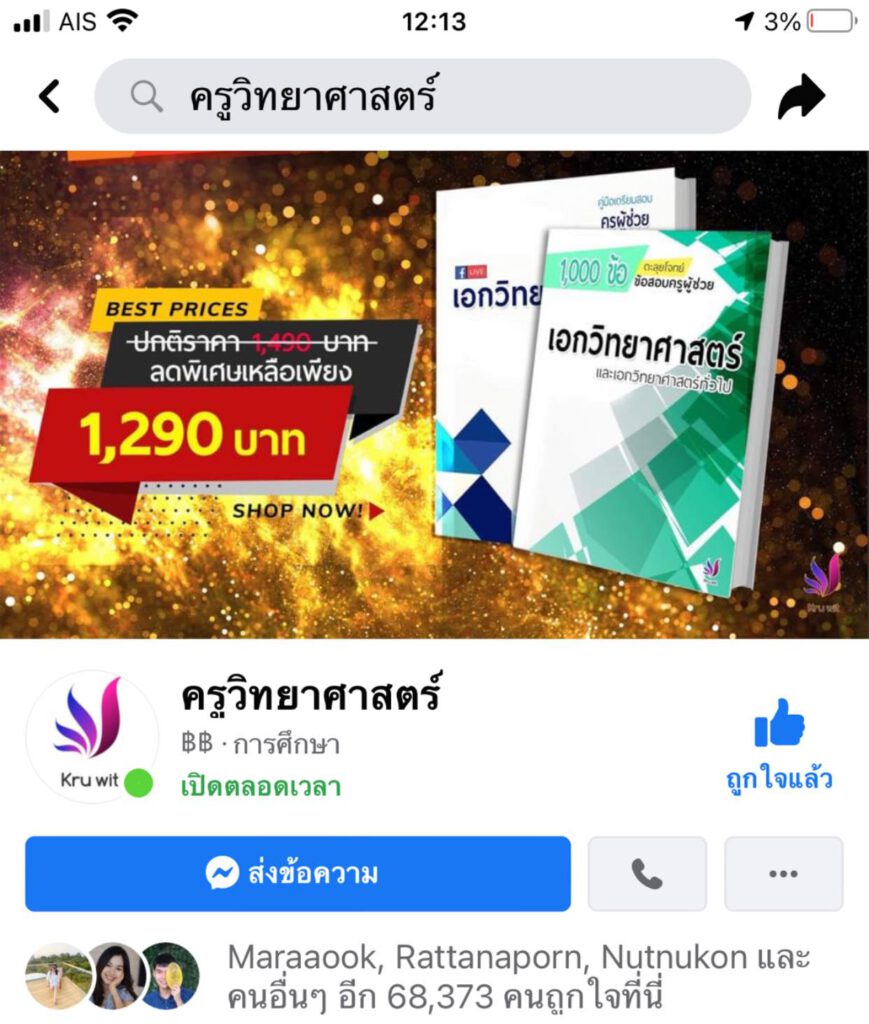This screenshot has width=869, height=1024.
Task: Open the Kru wit profile picture
Action: [91, 737]
